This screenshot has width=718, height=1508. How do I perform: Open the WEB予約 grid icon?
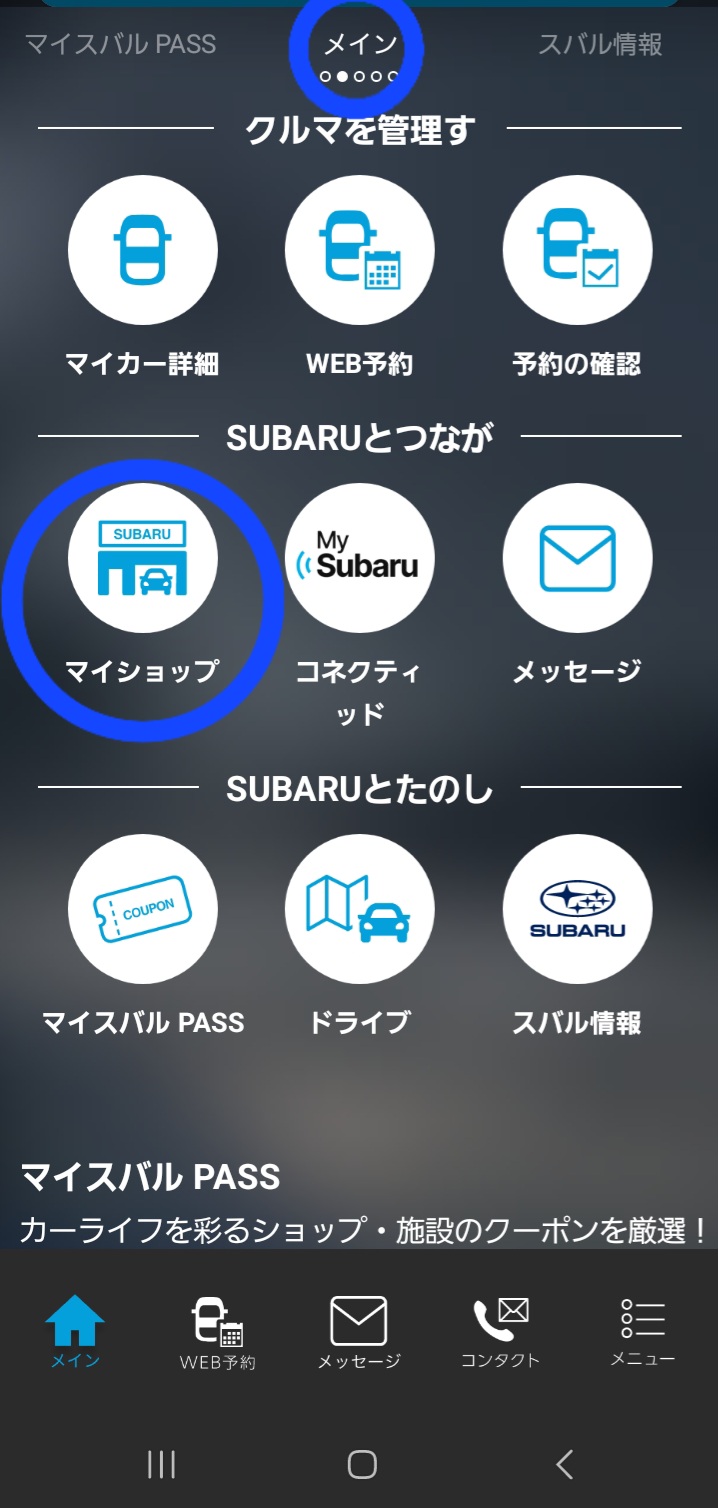(x=359, y=250)
